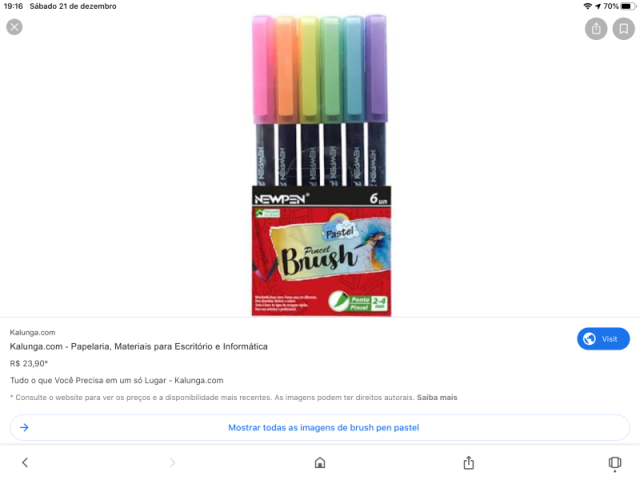The width and height of the screenshot is (640, 480).
Task: Open the browser tabs overview
Action: tap(614, 462)
